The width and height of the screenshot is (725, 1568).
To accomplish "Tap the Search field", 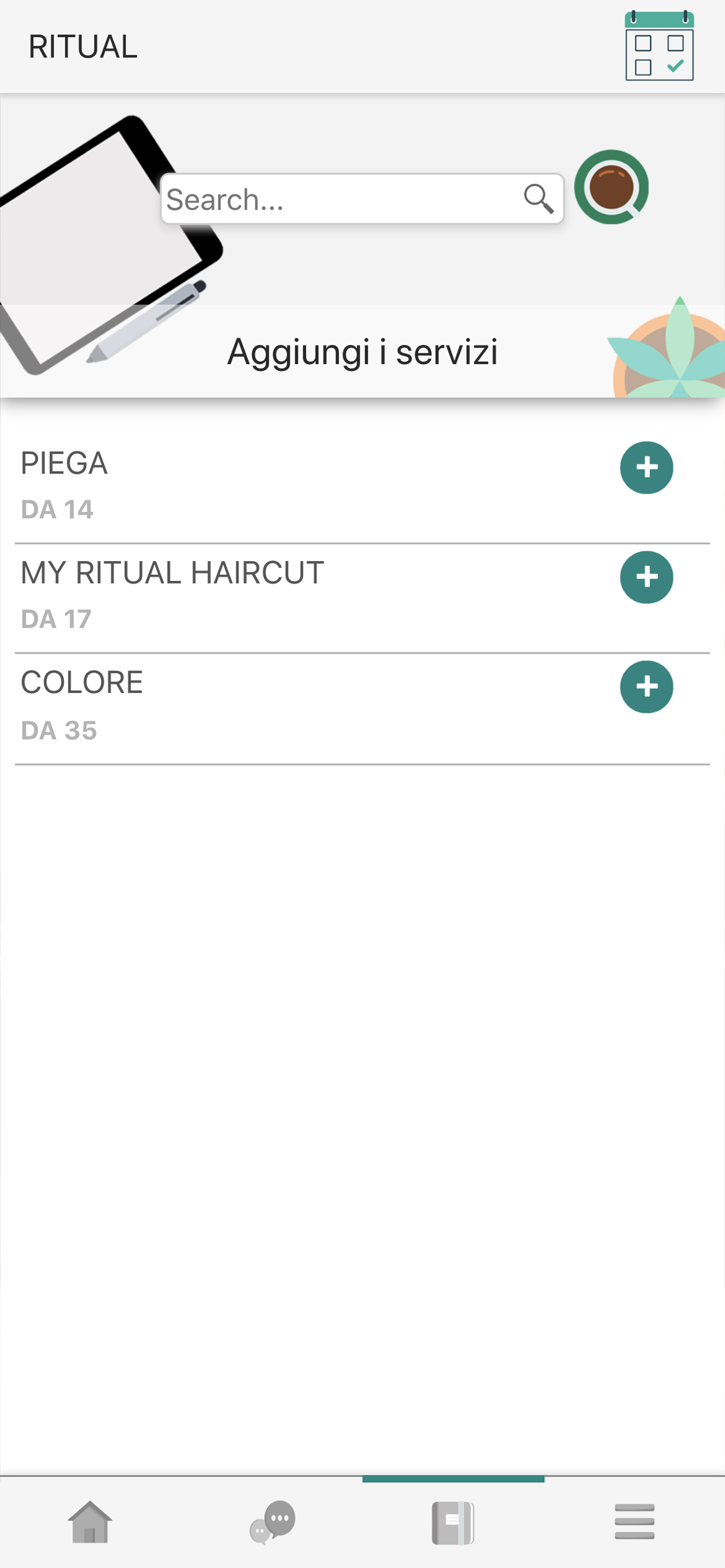I will click(361, 199).
